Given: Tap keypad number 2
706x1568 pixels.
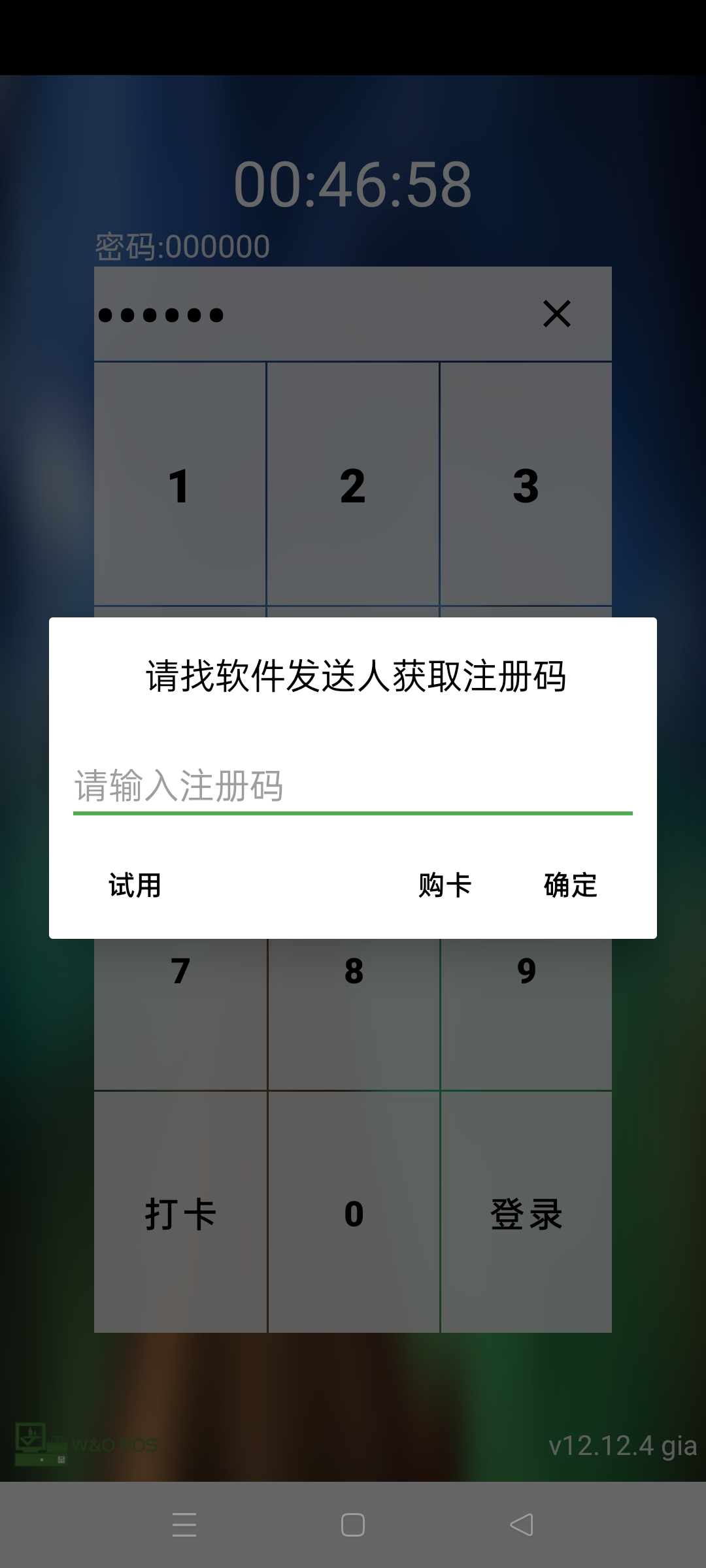Looking at the screenshot, I should [353, 485].
